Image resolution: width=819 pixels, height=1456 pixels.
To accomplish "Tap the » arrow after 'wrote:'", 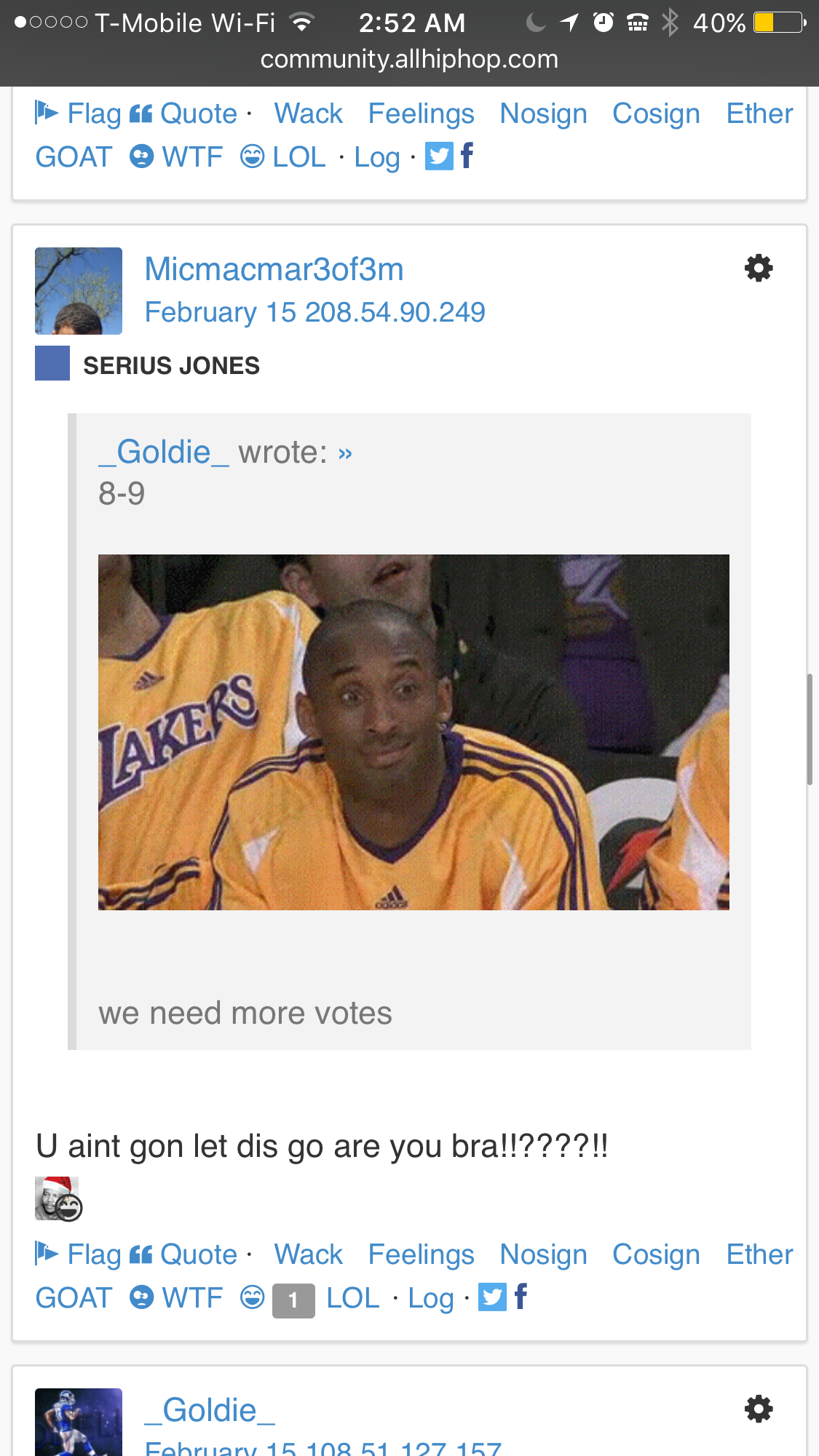I will pos(345,454).
